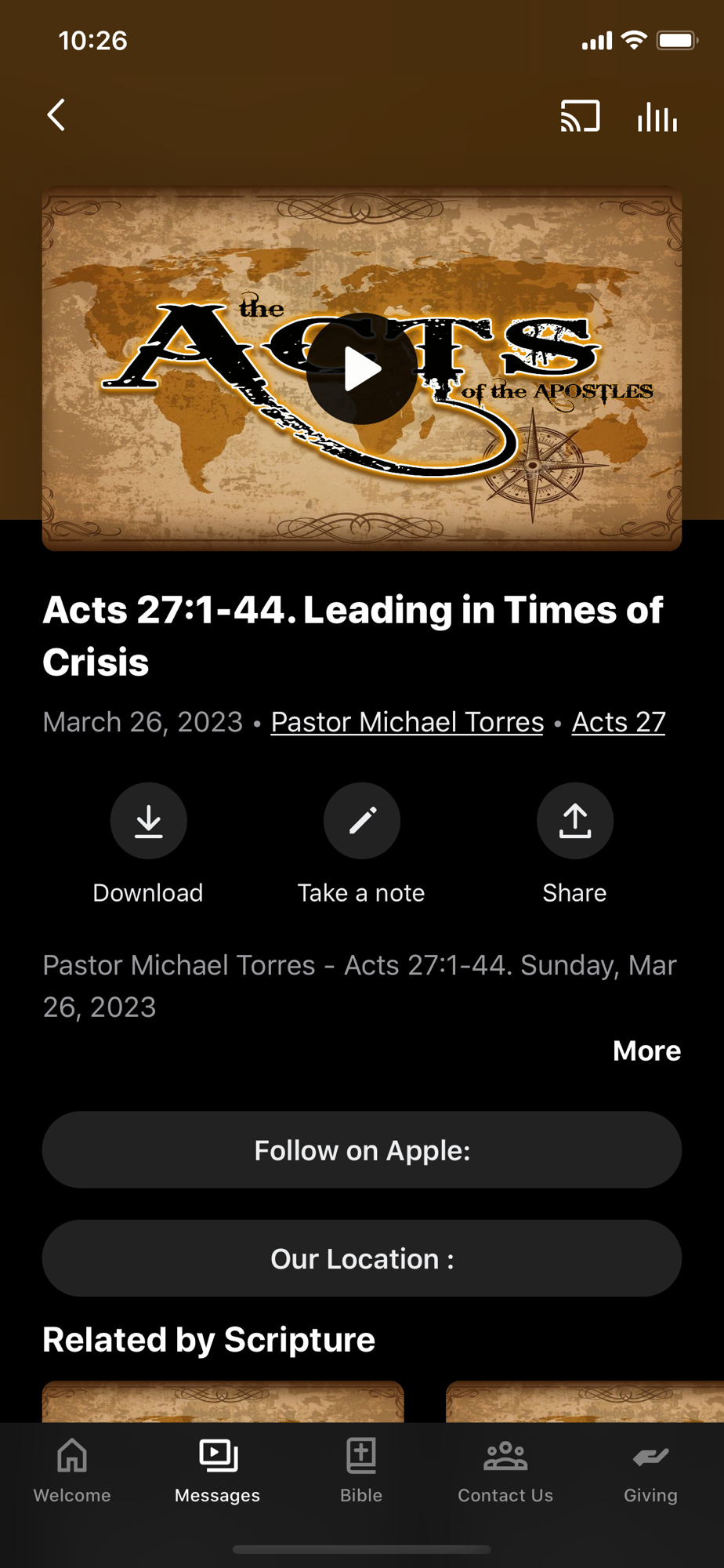Open the Pastor Michael Torres link
Image resolution: width=724 pixels, height=1568 pixels.
click(x=407, y=721)
